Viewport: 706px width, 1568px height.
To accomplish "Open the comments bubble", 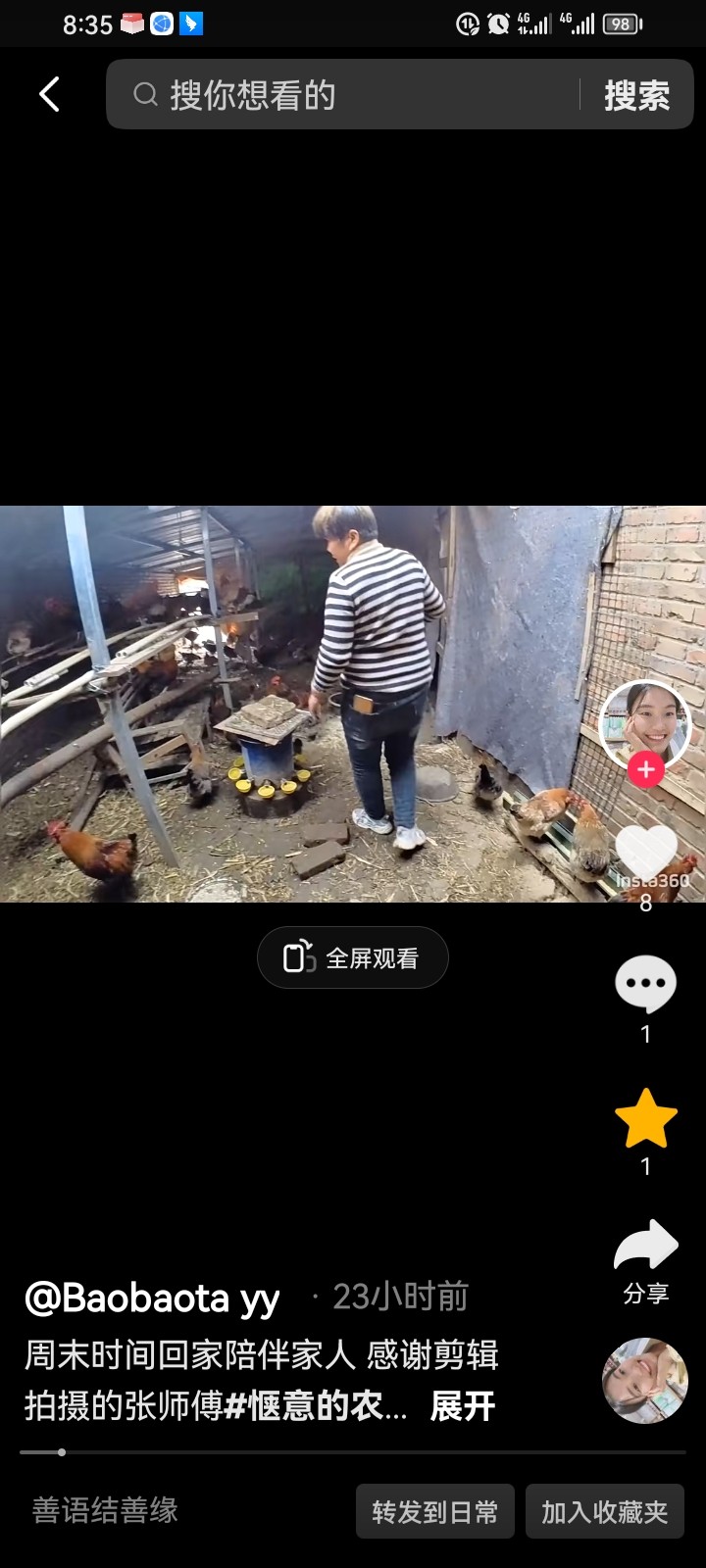I will coord(645,983).
